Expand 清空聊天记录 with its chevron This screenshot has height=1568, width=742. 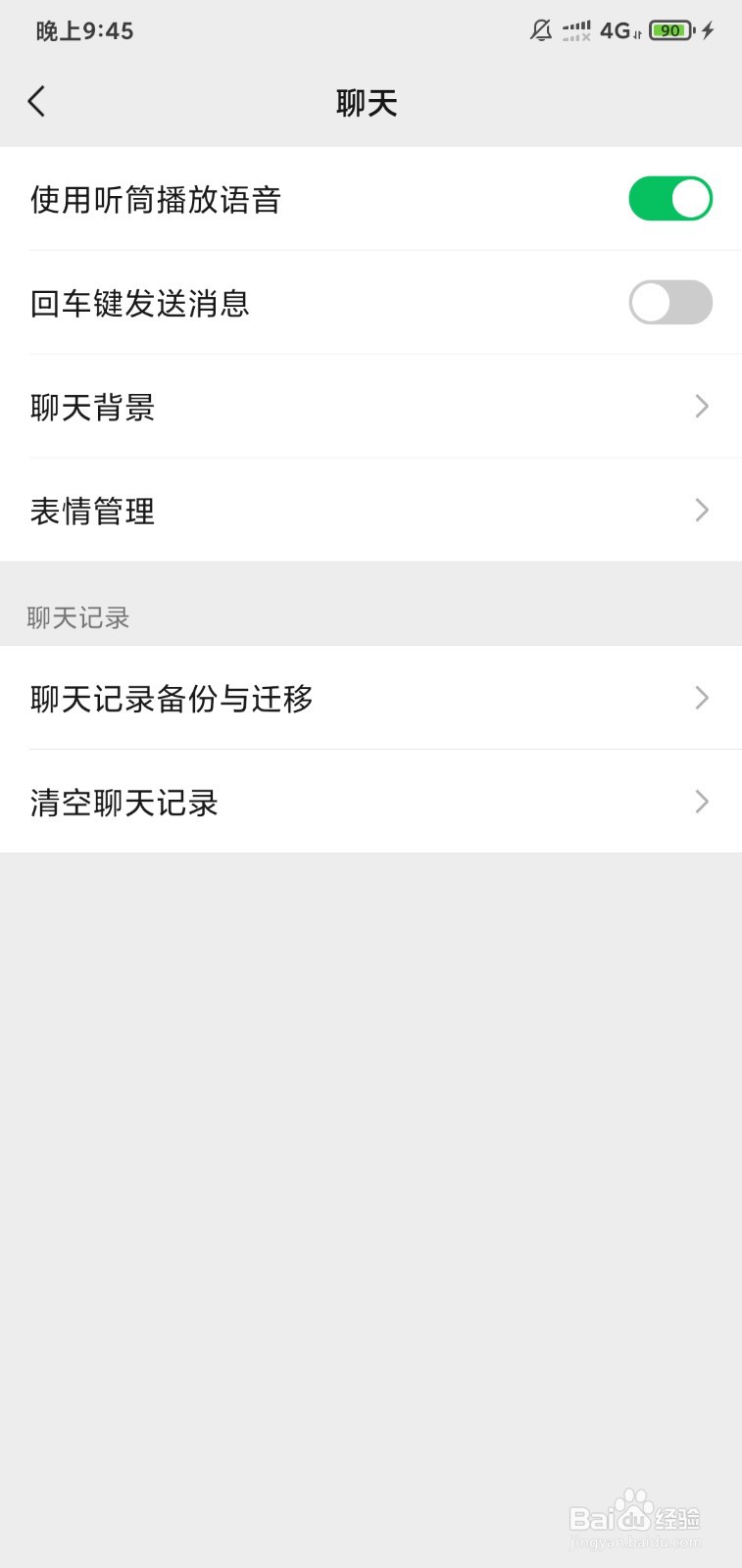(x=701, y=802)
